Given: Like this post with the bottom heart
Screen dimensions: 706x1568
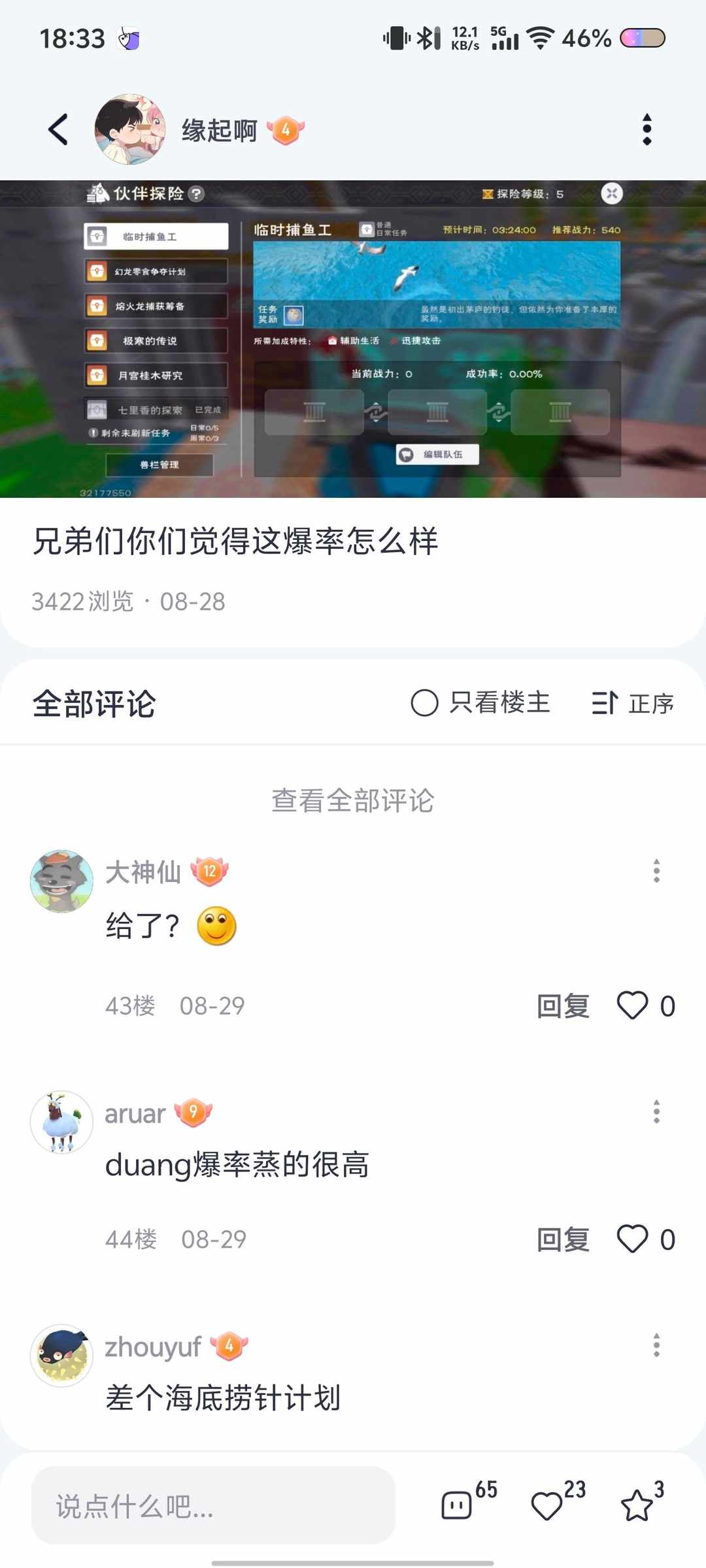Looking at the screenshot, I should tap(547, 1506).
